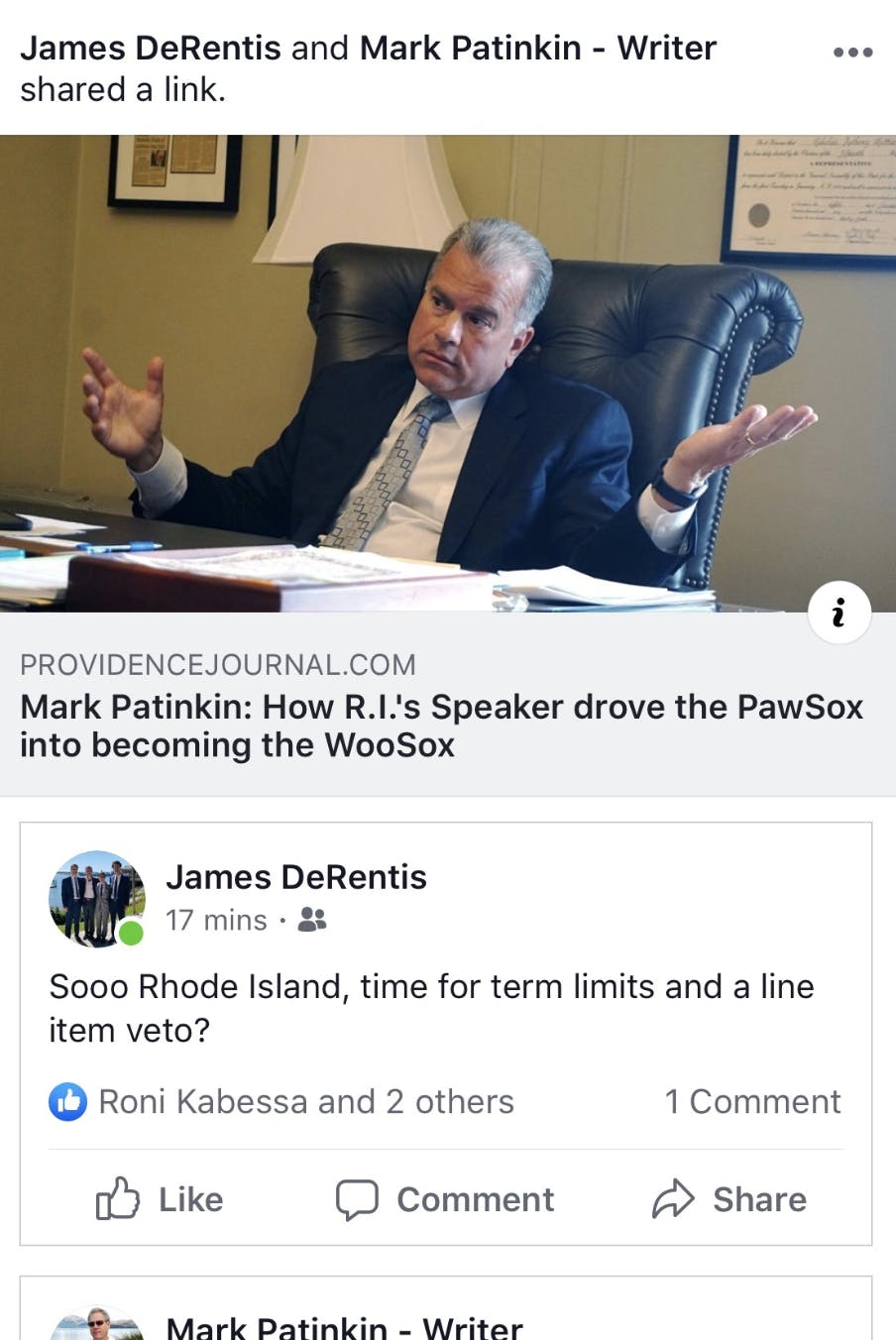
Task: Open James DeRentis's name in the post
Action: tap(295, 877)
